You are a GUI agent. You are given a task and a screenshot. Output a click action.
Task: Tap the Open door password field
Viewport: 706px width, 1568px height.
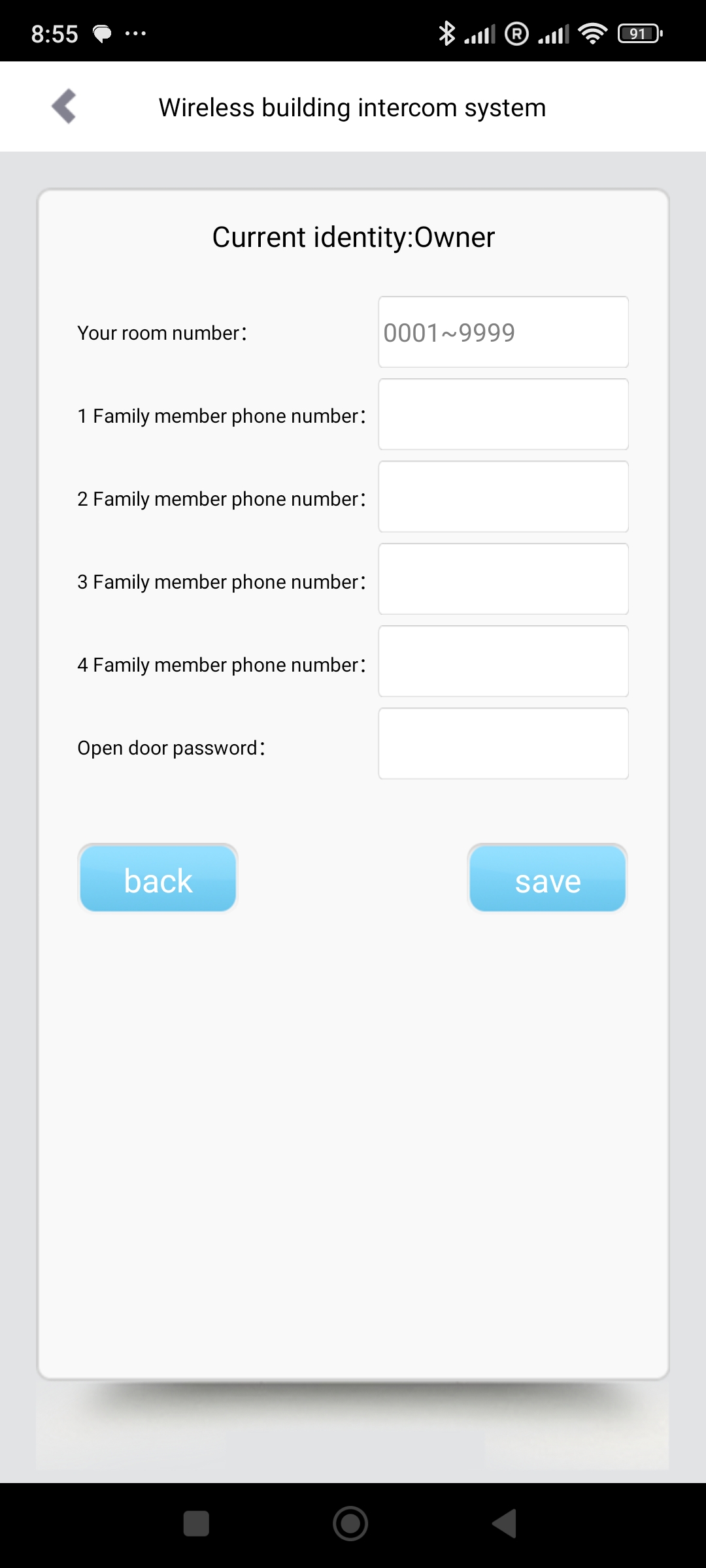pyautogui.click(x=503, y=743)
